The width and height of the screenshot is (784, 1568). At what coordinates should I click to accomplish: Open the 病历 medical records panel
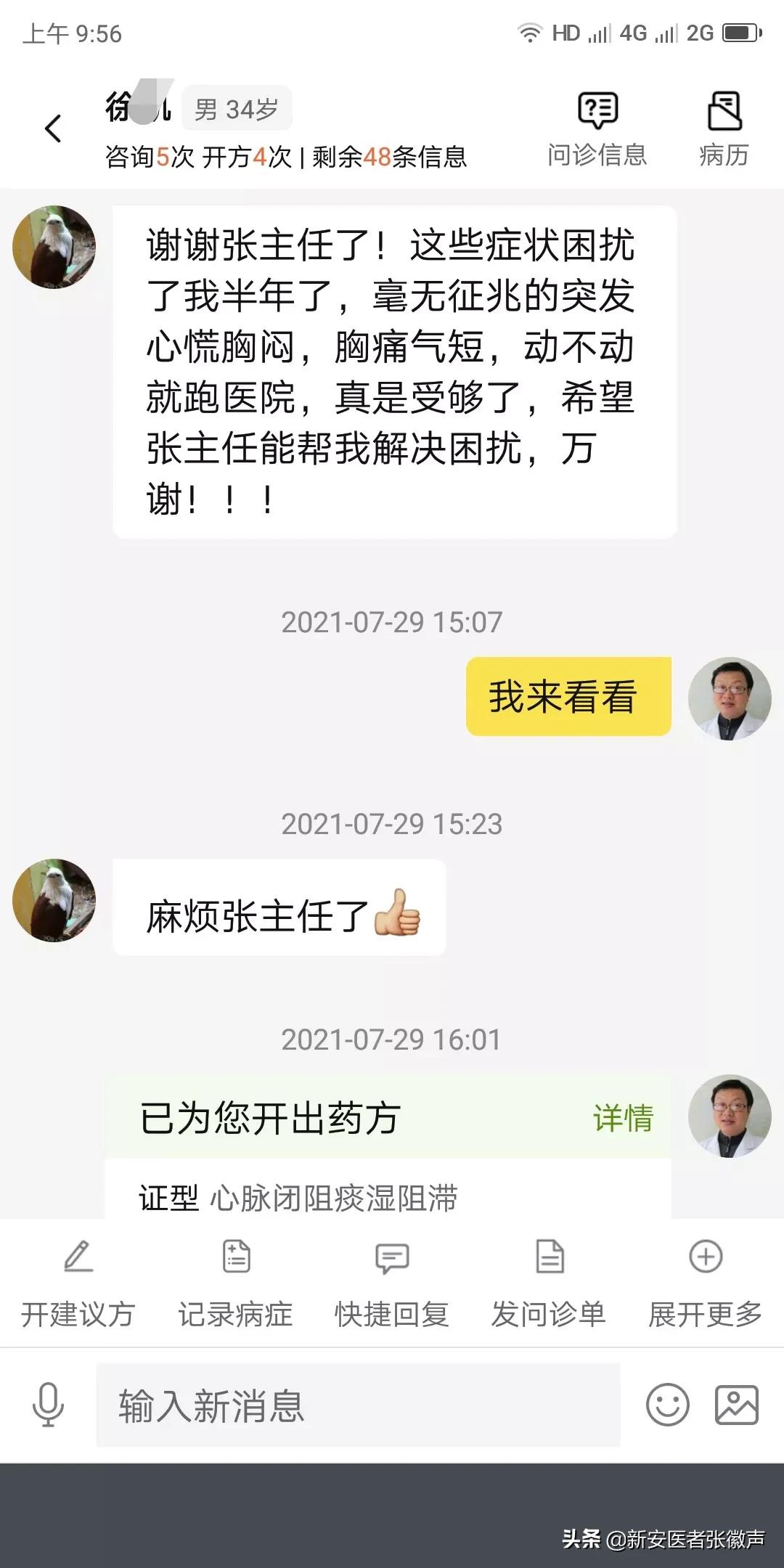point(724,129)
